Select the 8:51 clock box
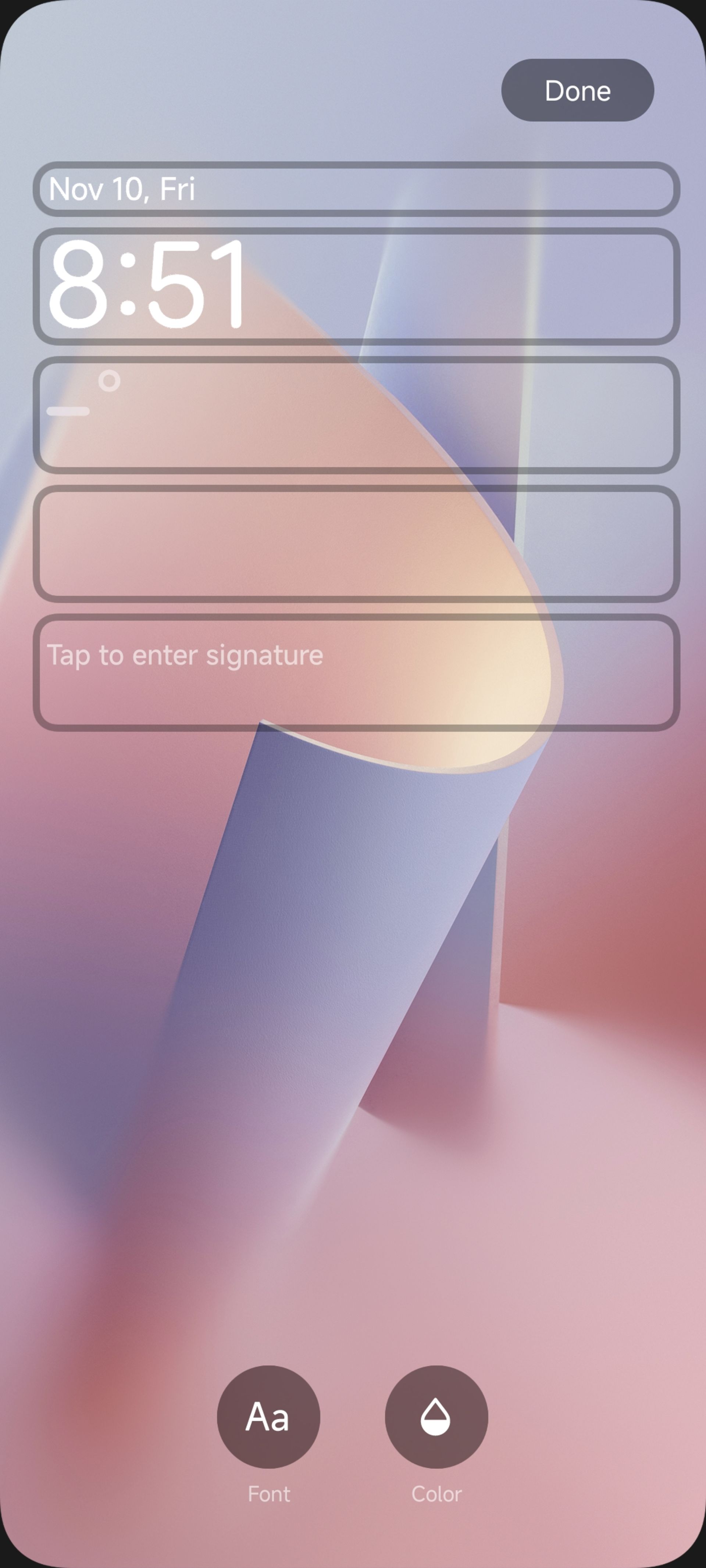This screenshot has width=706, height=1568. (x=356, y=286)
